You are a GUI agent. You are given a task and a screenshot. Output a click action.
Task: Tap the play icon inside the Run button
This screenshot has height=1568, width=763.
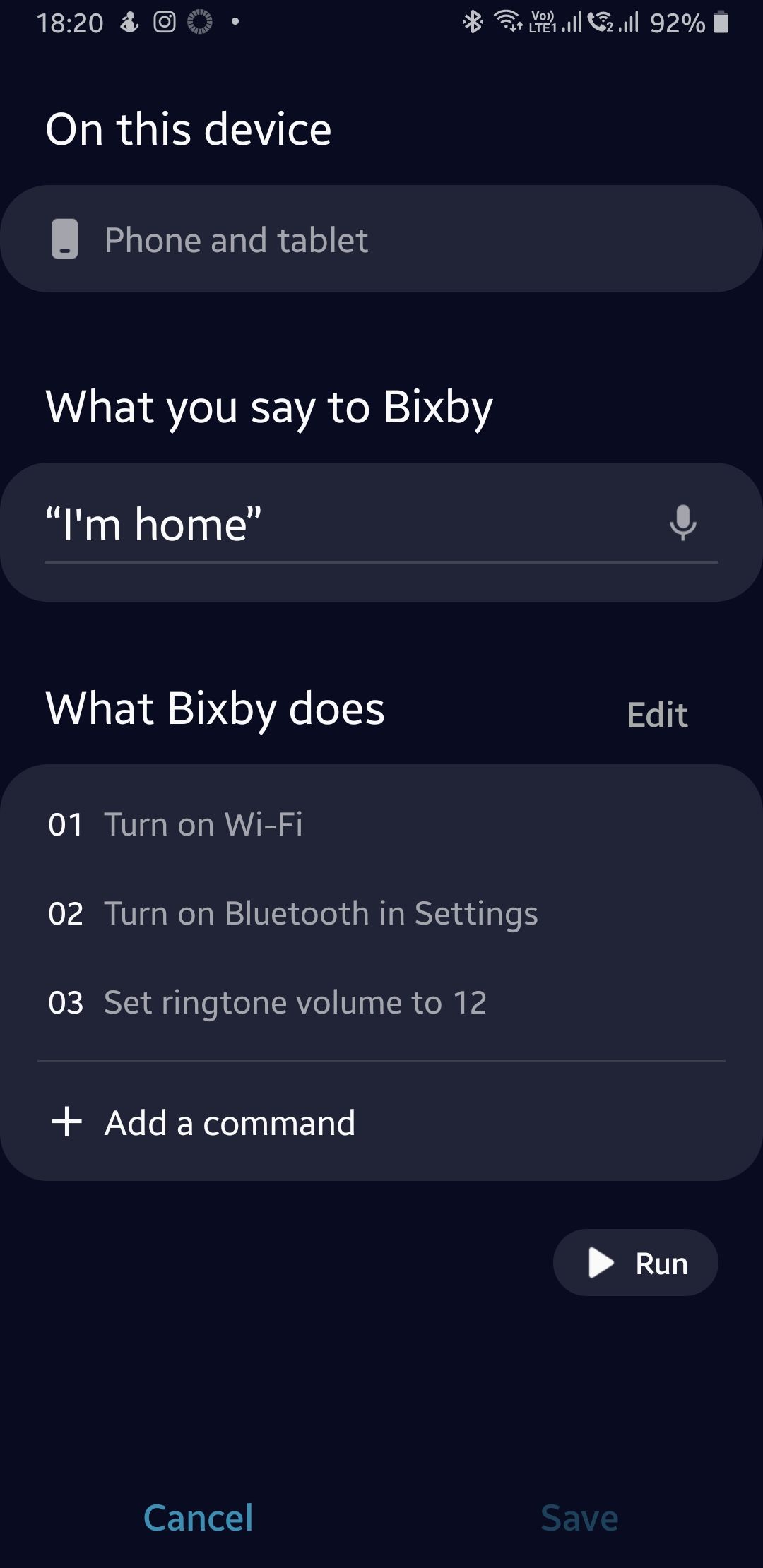pyautogui.click(x=599, y=1263)
